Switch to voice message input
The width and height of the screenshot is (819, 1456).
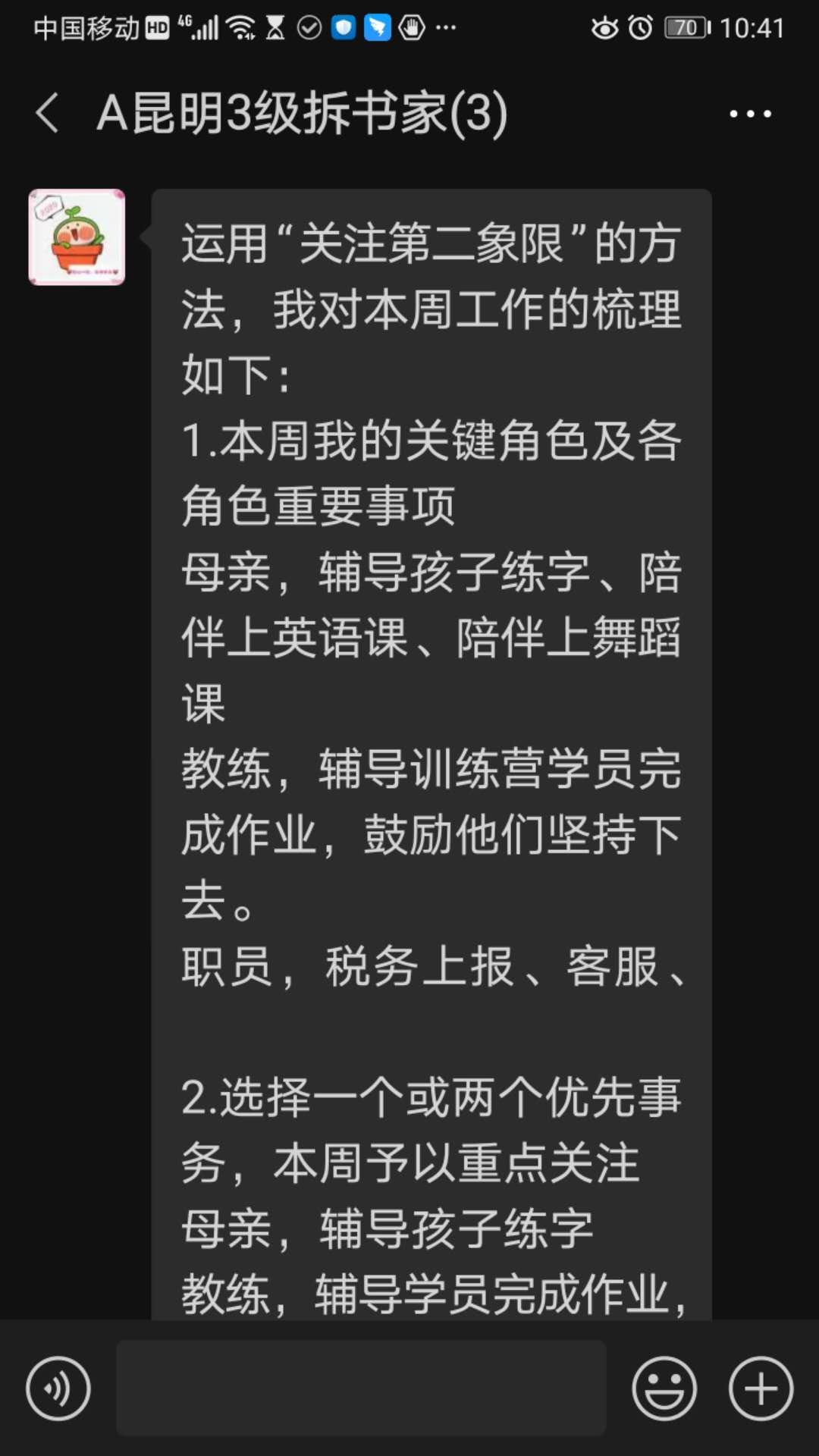coord(58,1389)
